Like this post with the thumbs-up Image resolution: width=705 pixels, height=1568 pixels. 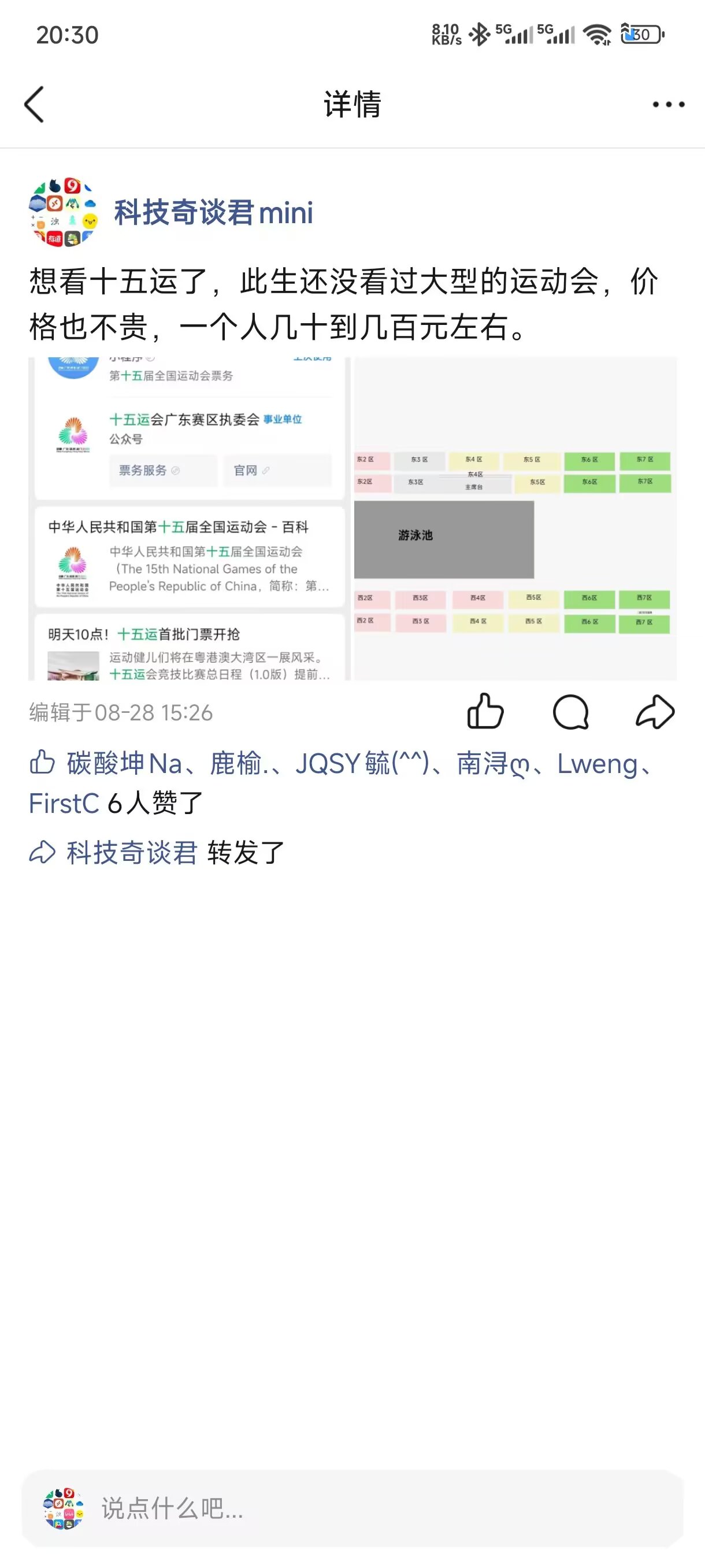tap(485, 712)
